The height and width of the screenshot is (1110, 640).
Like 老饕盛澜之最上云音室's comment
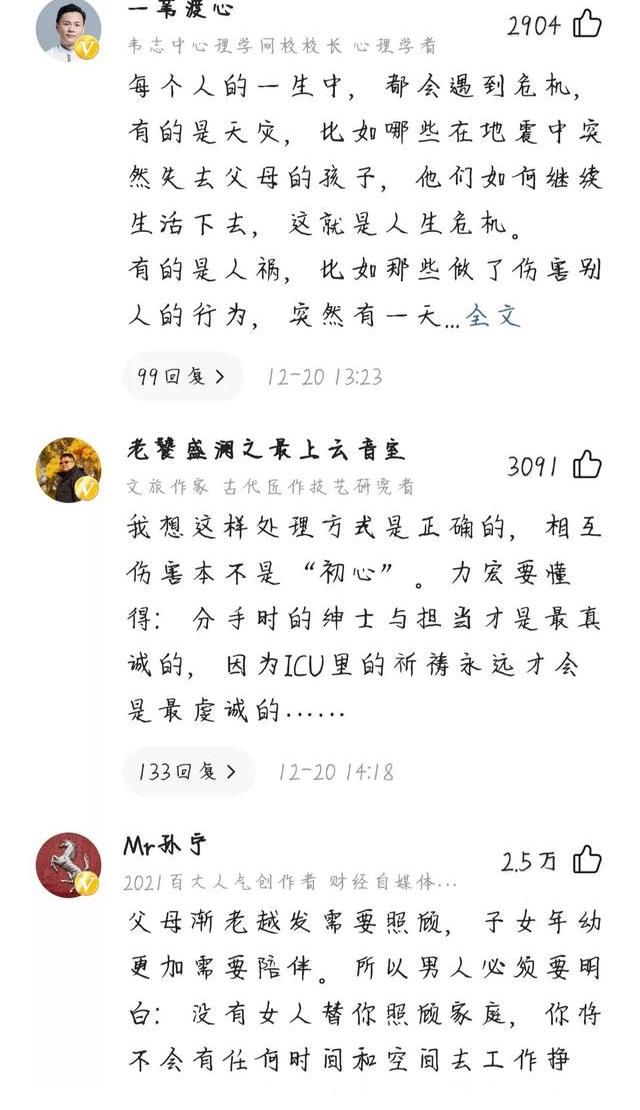click(x=587, y=465)
